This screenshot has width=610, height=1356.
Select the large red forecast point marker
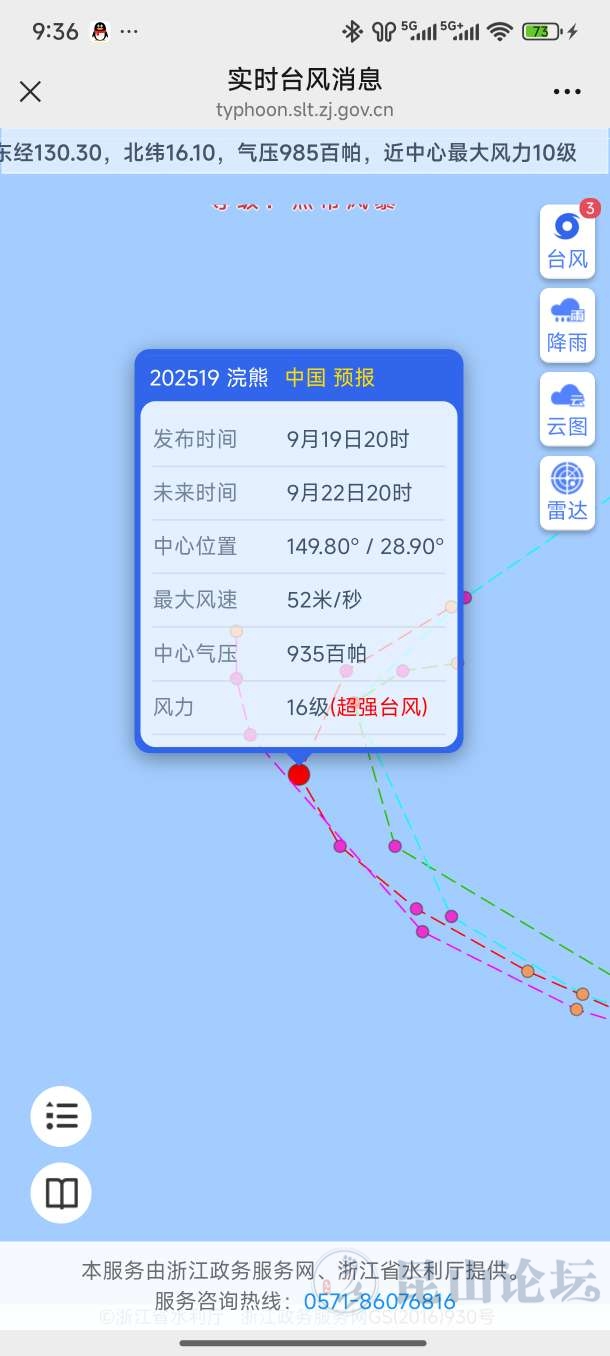(x=298, y=774)
